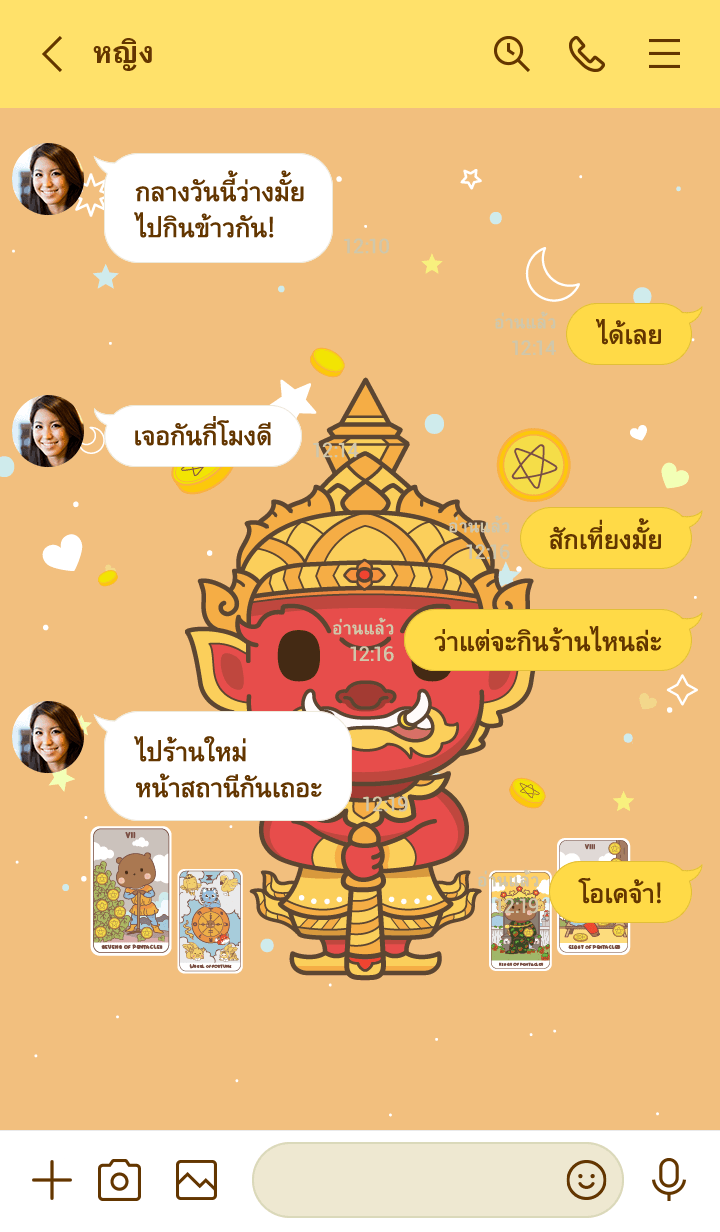Record a voice message with the microphone

coord(668,1180)
